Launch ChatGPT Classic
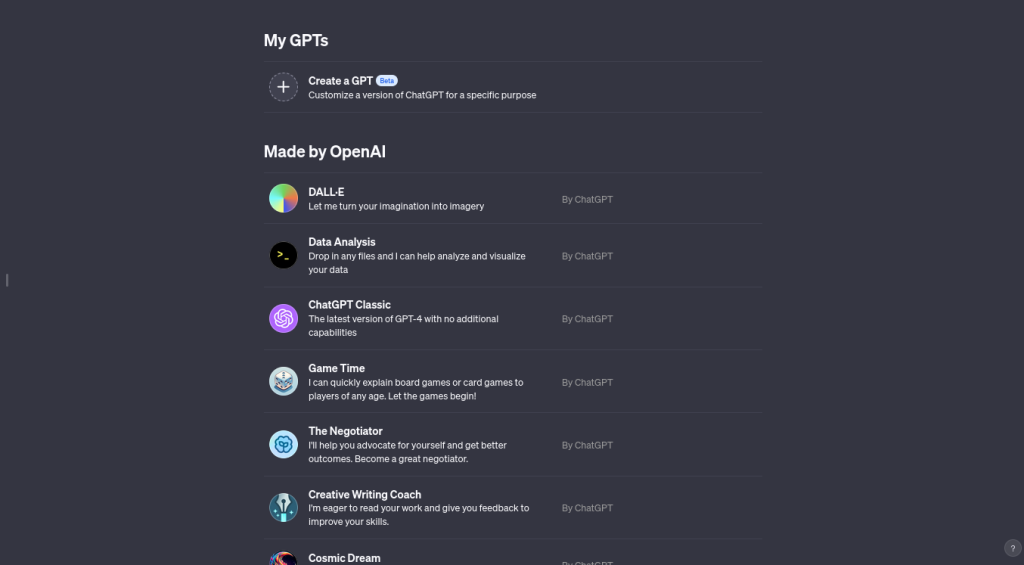Image resolution: width=1024 pixels, height=565 pixels. (x=349, y=305)
